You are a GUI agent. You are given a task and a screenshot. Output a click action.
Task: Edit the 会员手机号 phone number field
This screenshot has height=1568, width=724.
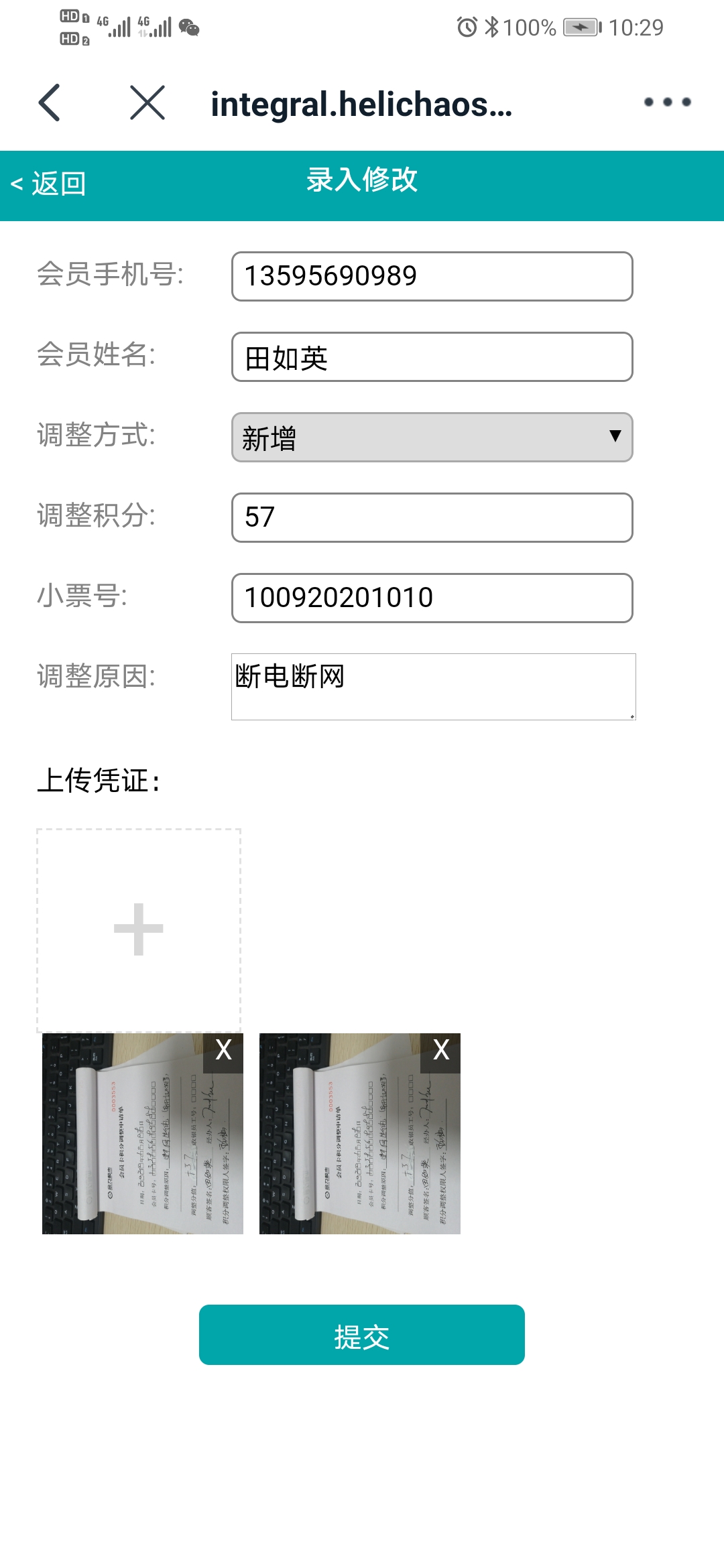[432, 276]
